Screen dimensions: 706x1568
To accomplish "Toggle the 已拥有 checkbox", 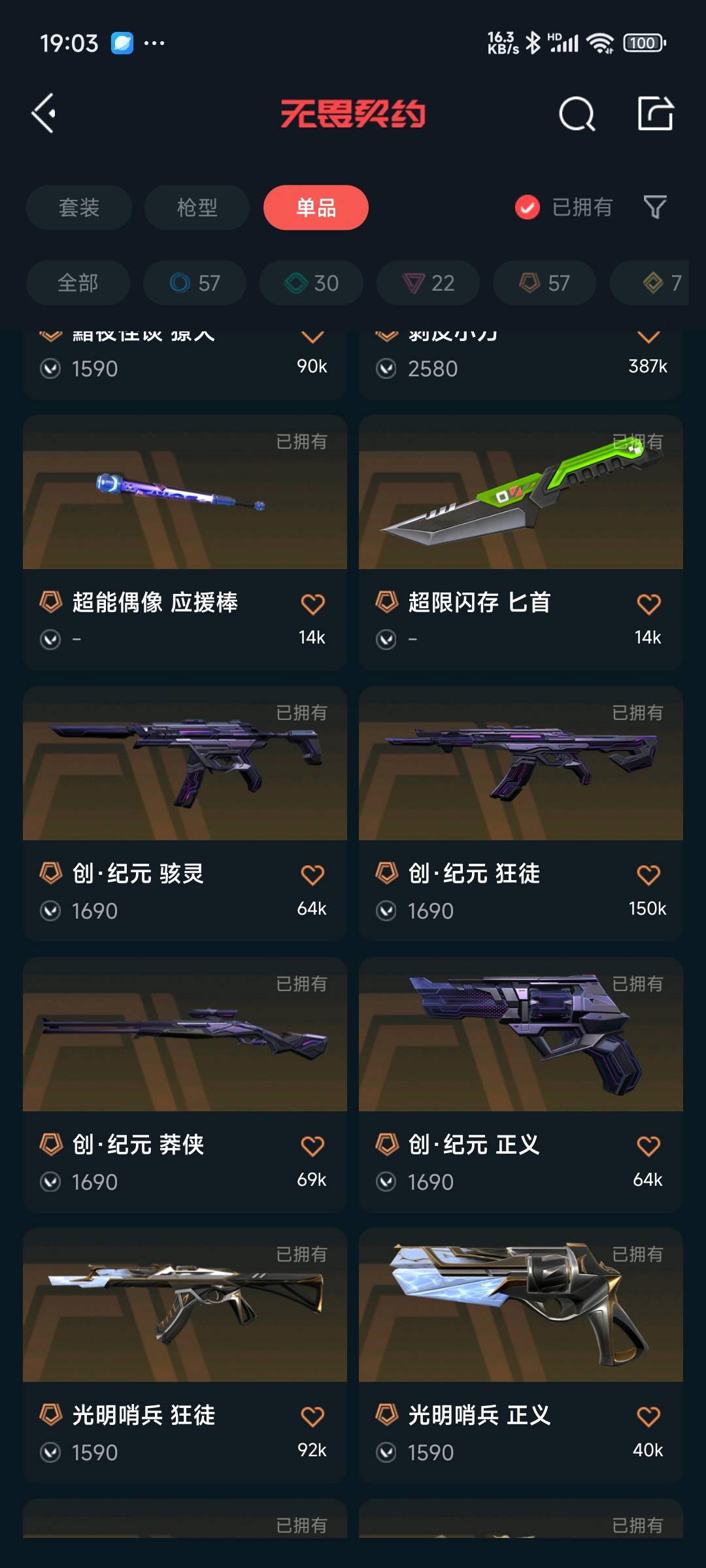I will coord(528,208).
